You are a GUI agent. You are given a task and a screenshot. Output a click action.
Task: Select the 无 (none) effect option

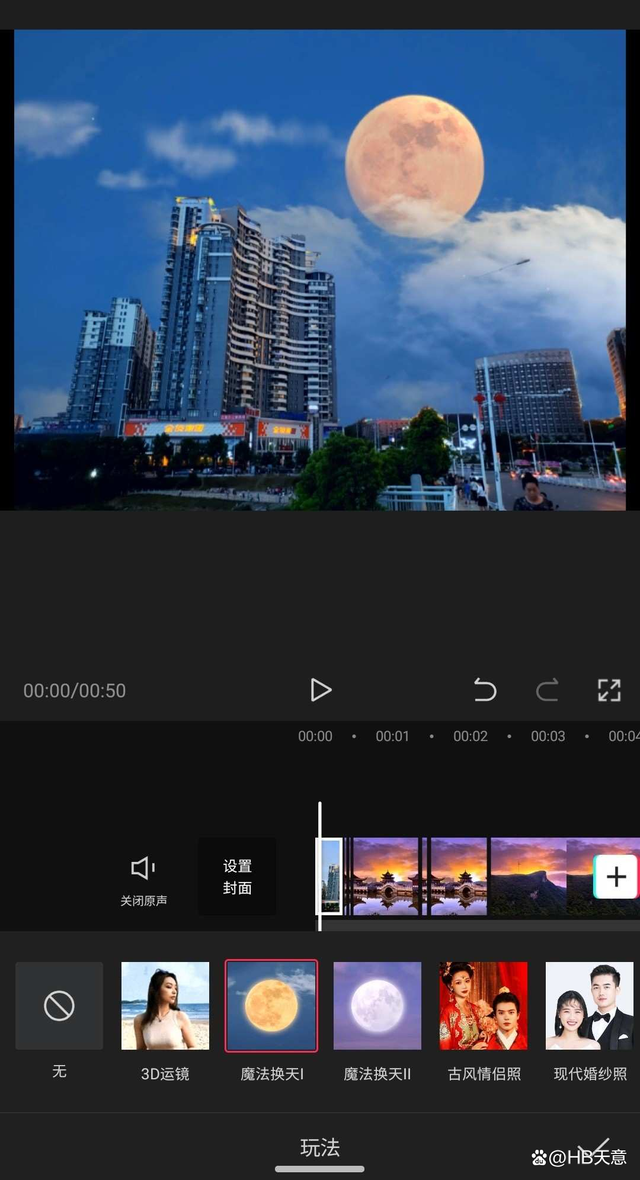[59, 1006]
